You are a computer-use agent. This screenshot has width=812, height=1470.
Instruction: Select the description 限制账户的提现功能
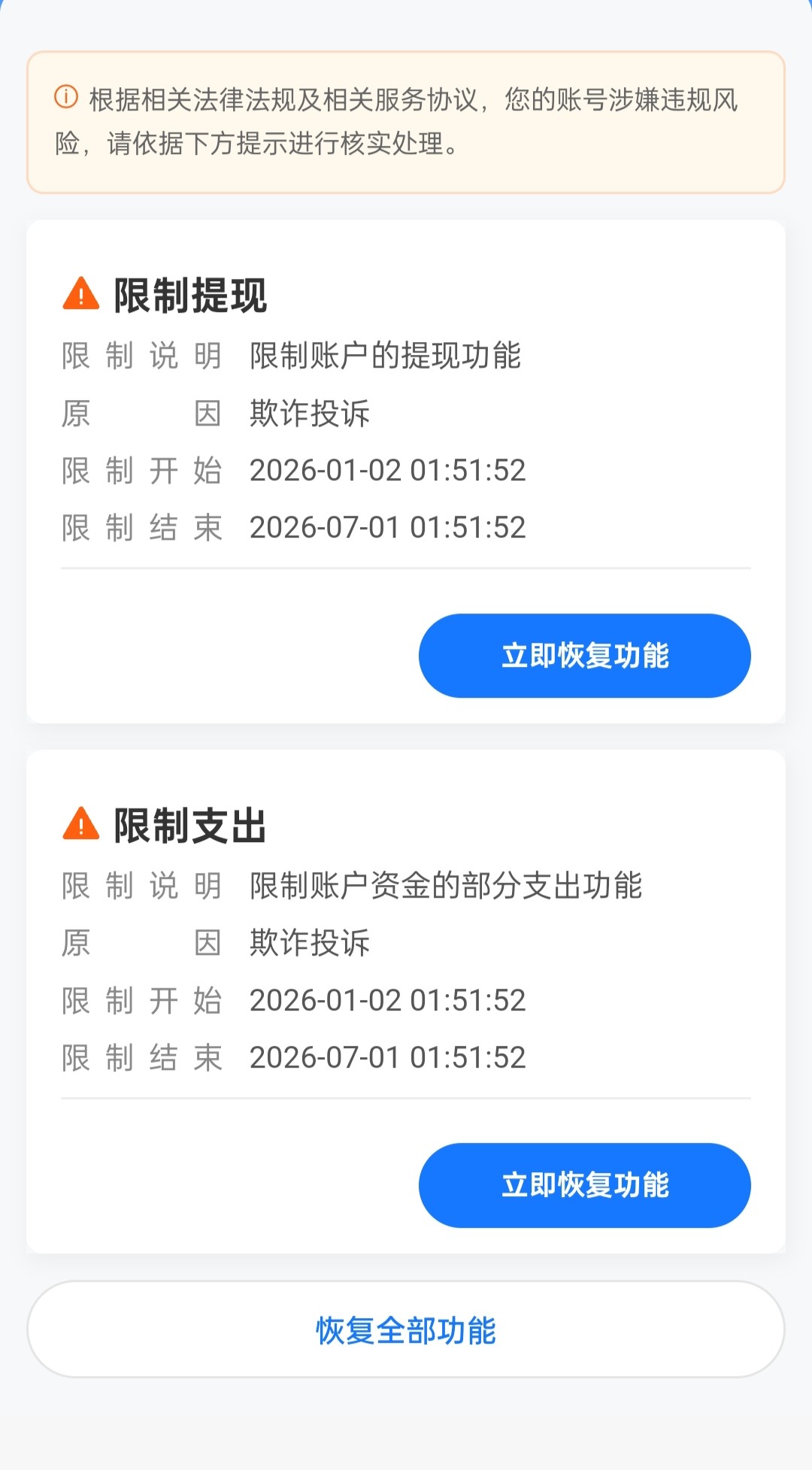[x=385, y=356]
